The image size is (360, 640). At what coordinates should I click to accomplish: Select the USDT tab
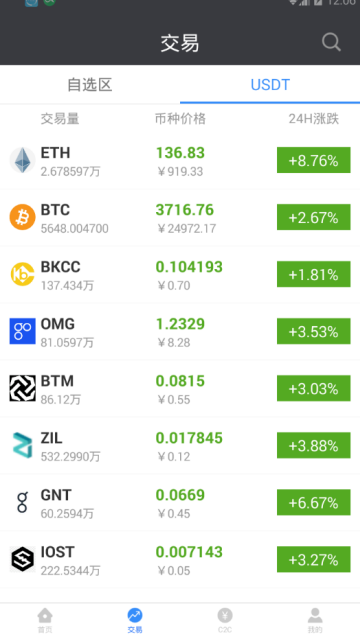click(x=270, y=84)
